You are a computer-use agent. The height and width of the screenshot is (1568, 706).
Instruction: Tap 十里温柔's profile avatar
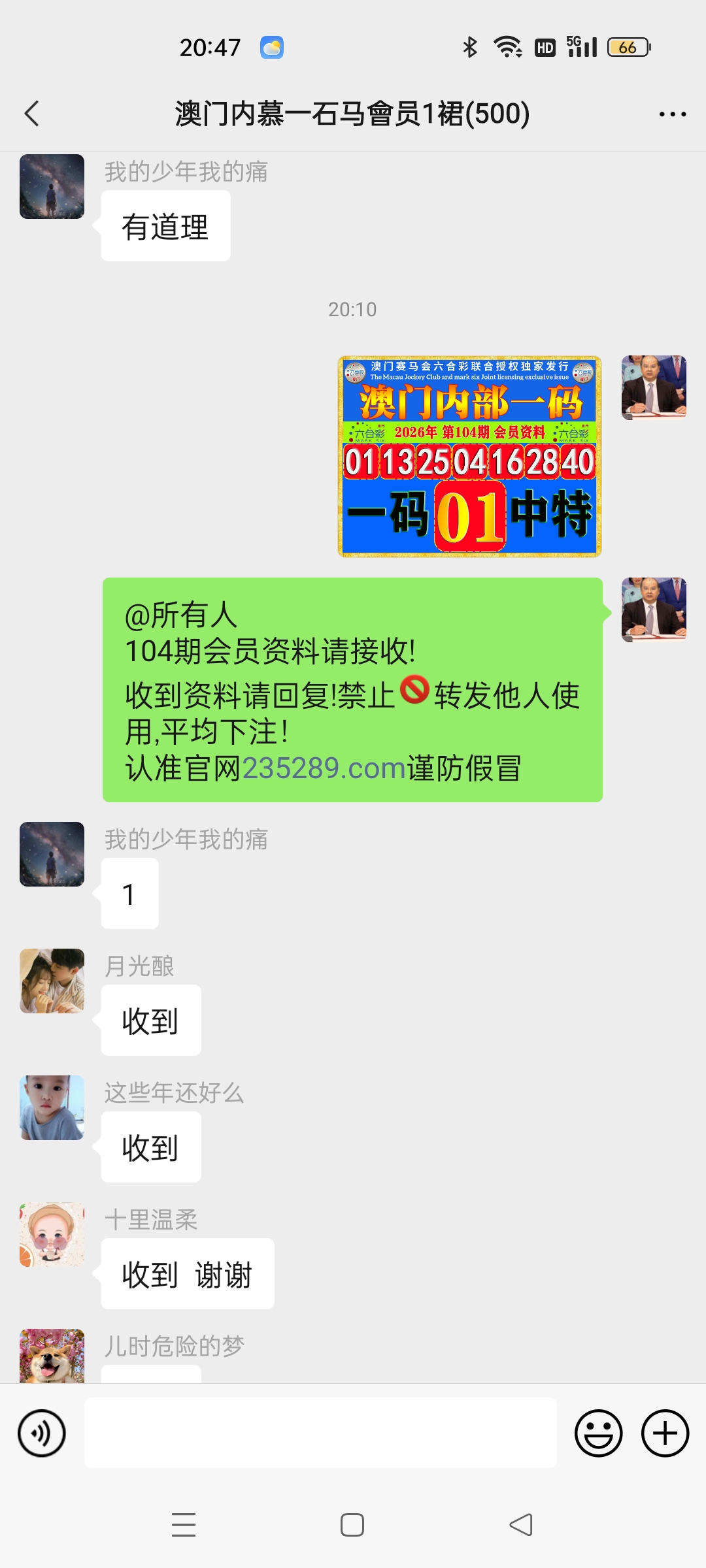pos(52,1234)
